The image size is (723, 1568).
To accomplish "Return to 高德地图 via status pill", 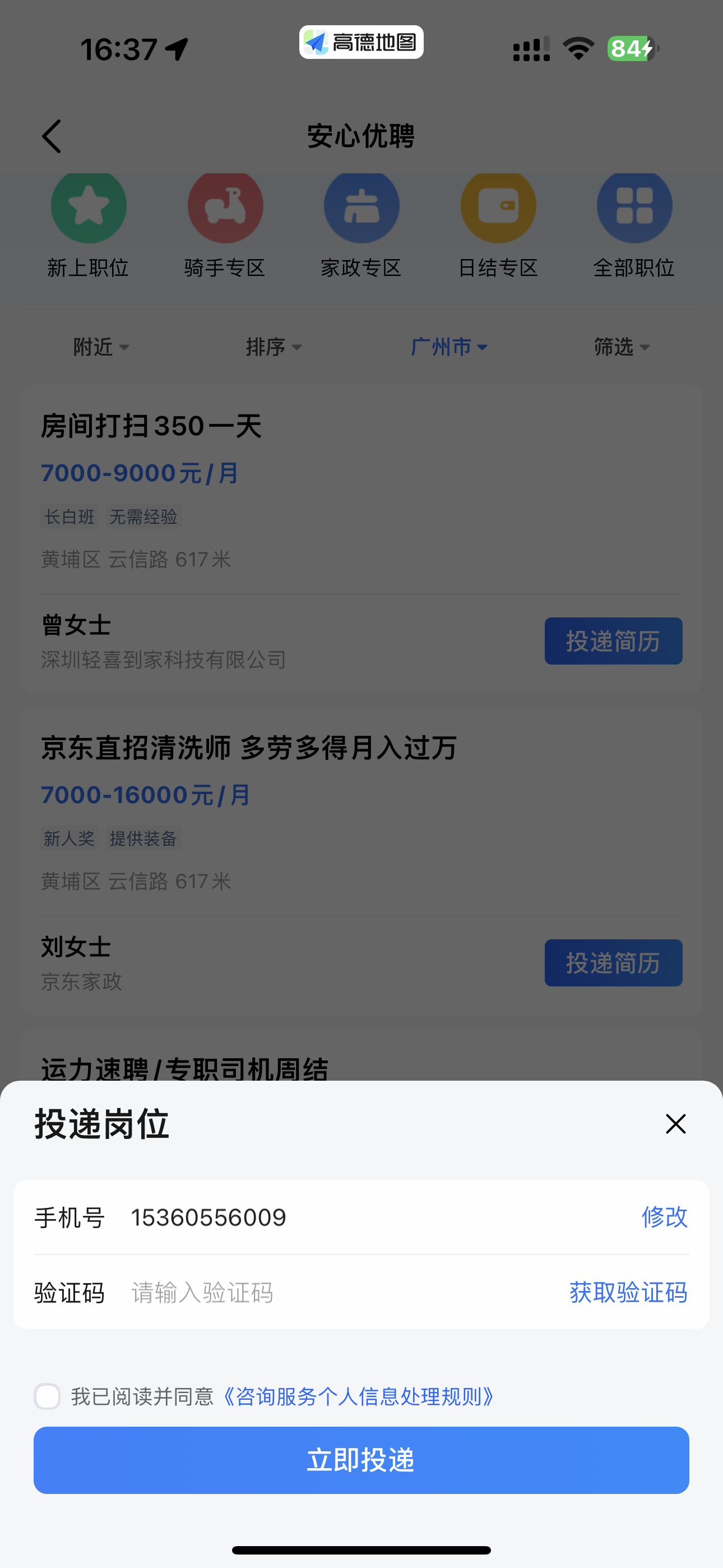I will [361, 43].
